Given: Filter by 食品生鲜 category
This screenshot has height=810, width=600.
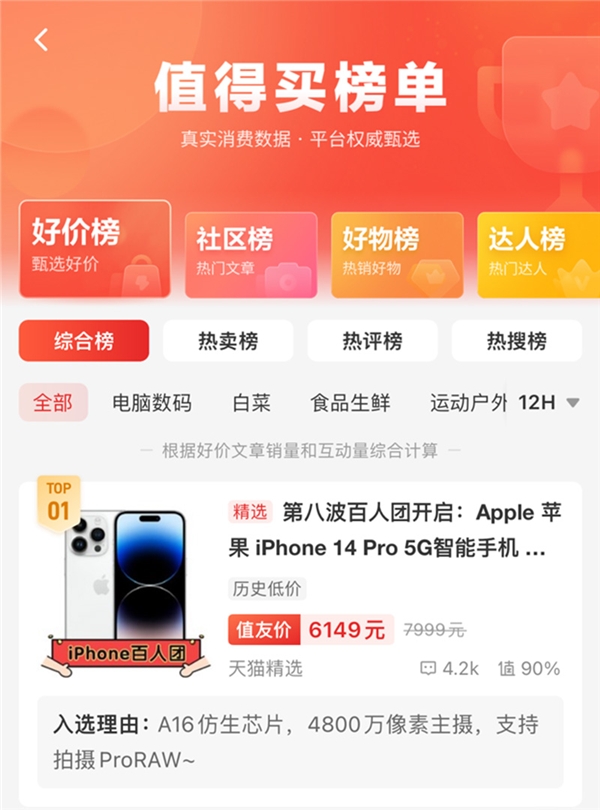Looking at the screenshot, I should click(x=350, y=403).
